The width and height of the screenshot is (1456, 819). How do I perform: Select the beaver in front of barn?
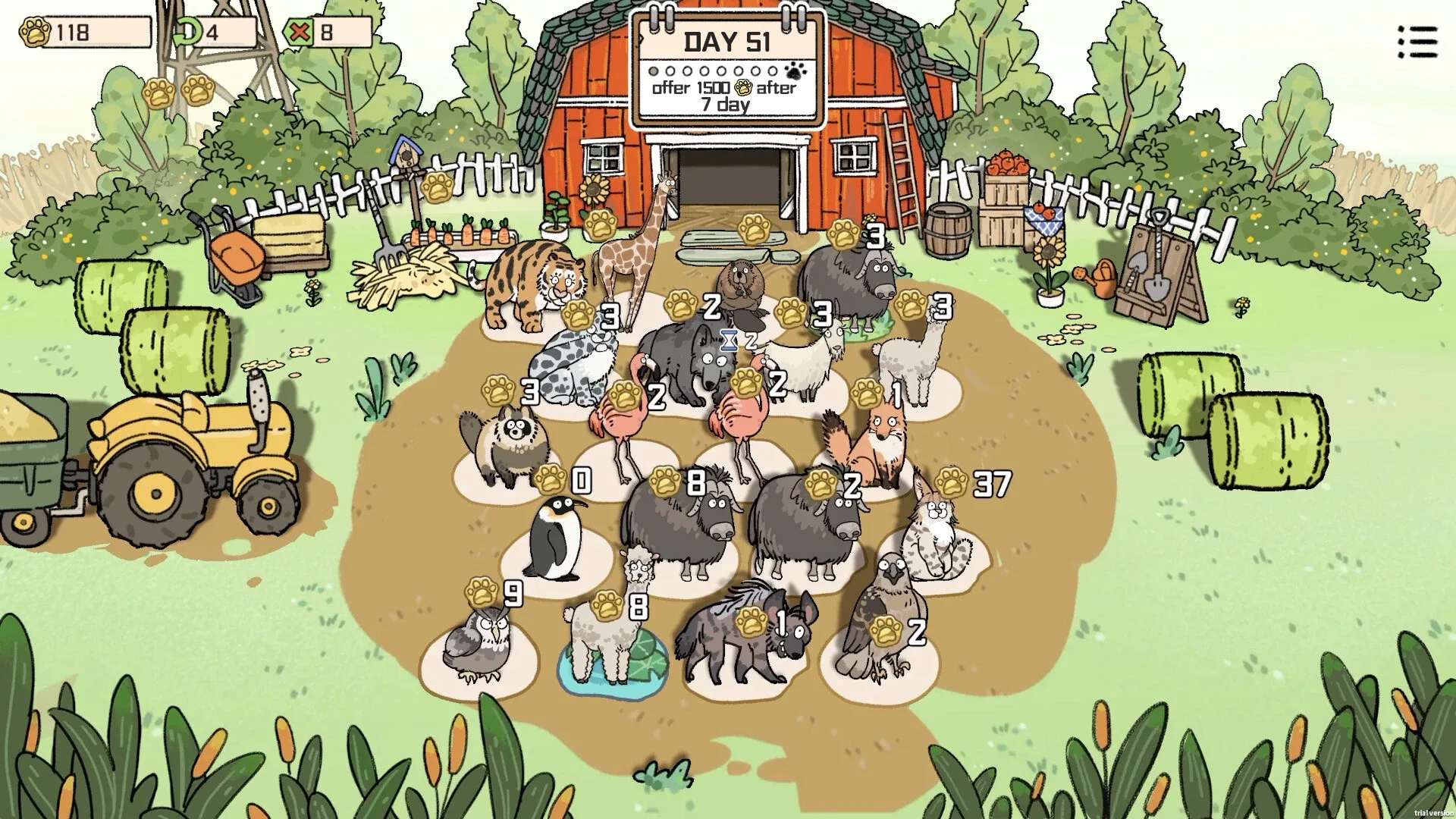coord(743,287)
